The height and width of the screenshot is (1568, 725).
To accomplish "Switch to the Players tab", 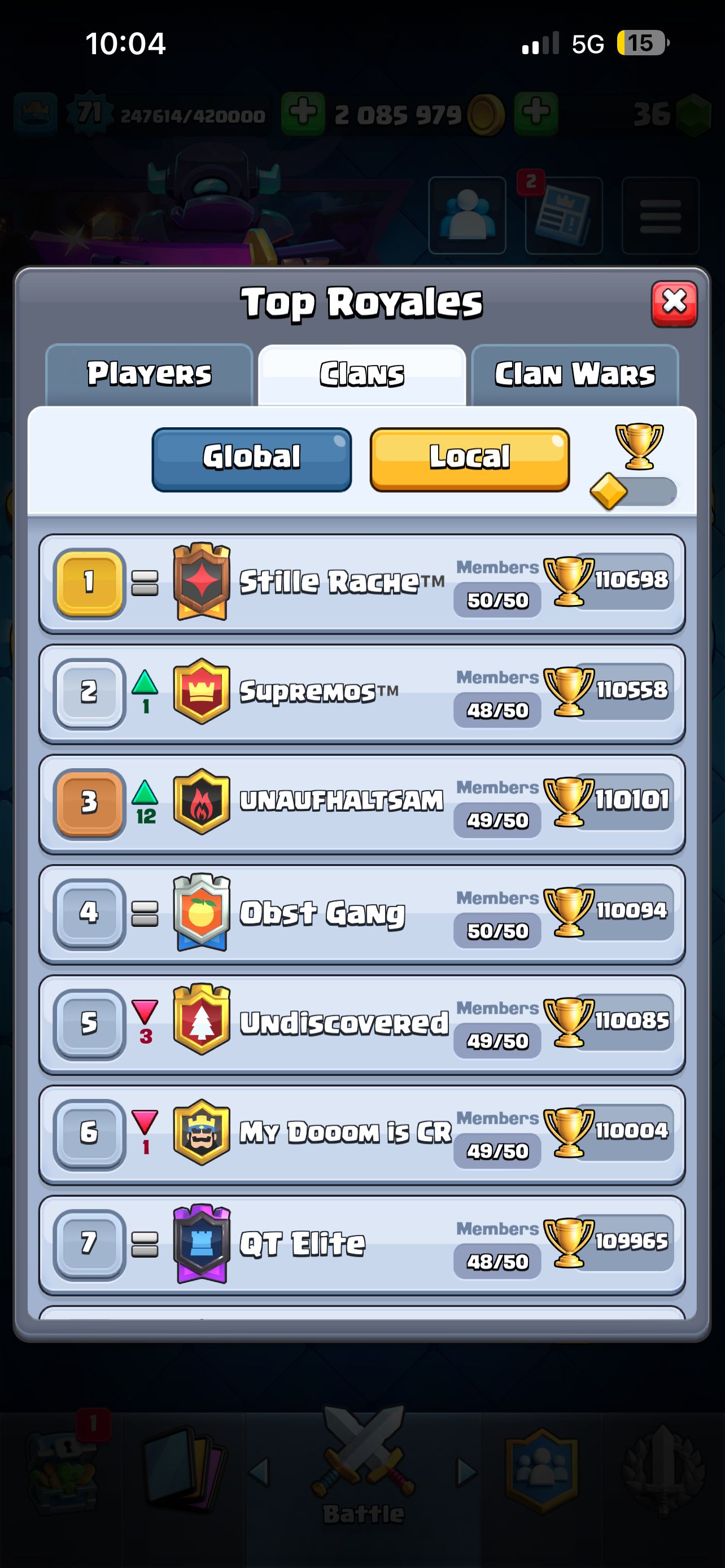I will click(149, 374).
